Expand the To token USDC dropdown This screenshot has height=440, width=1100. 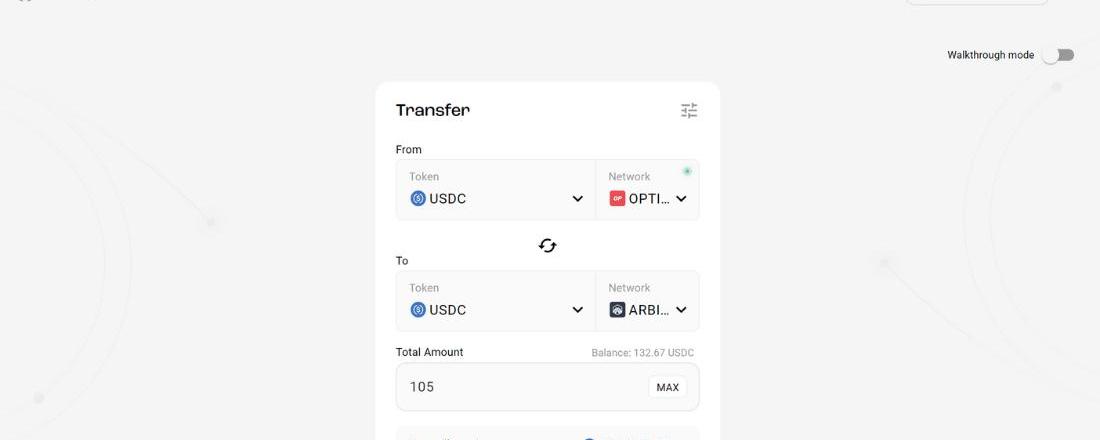pyautogui.click(x=496, y=309)
